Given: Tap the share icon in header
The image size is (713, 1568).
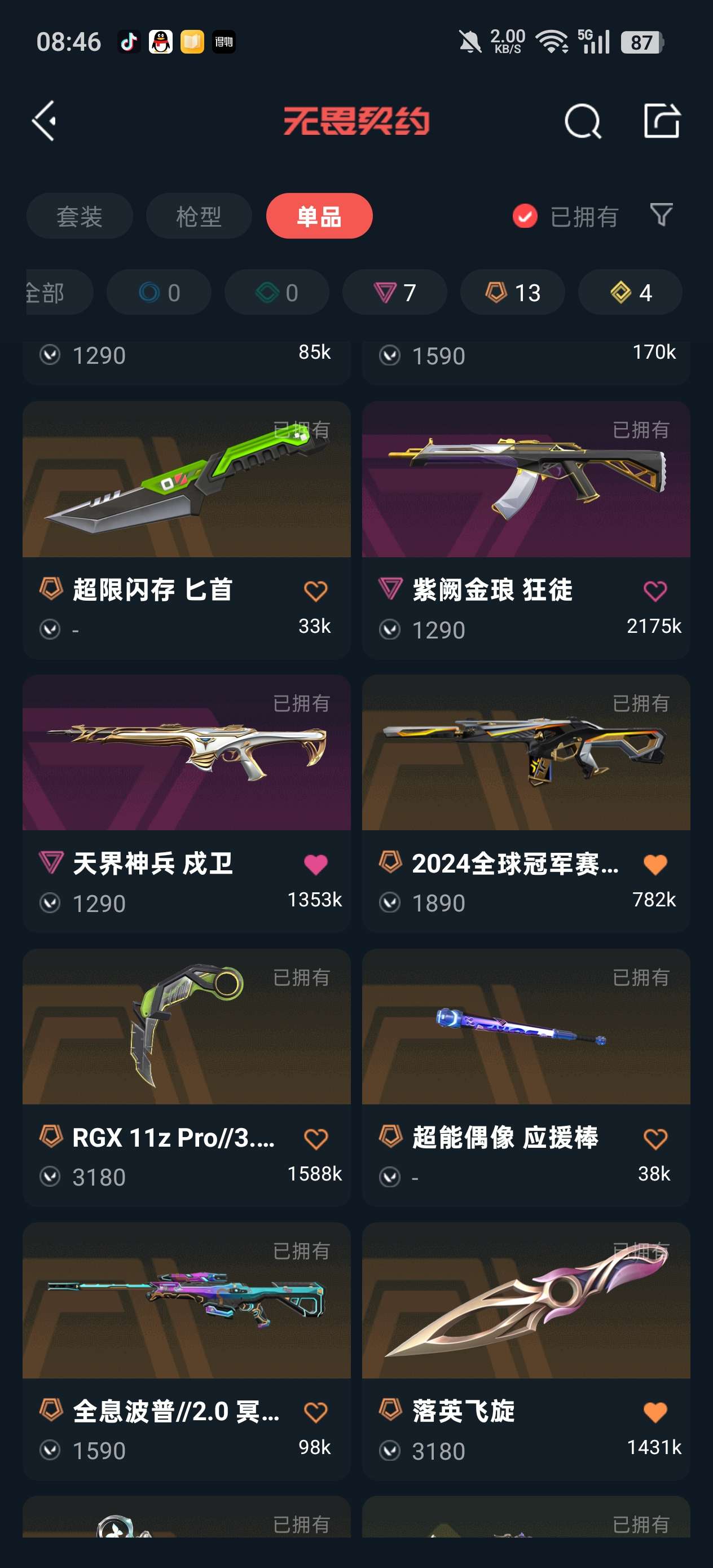Looking at the screenshot, I should (662, 121).
